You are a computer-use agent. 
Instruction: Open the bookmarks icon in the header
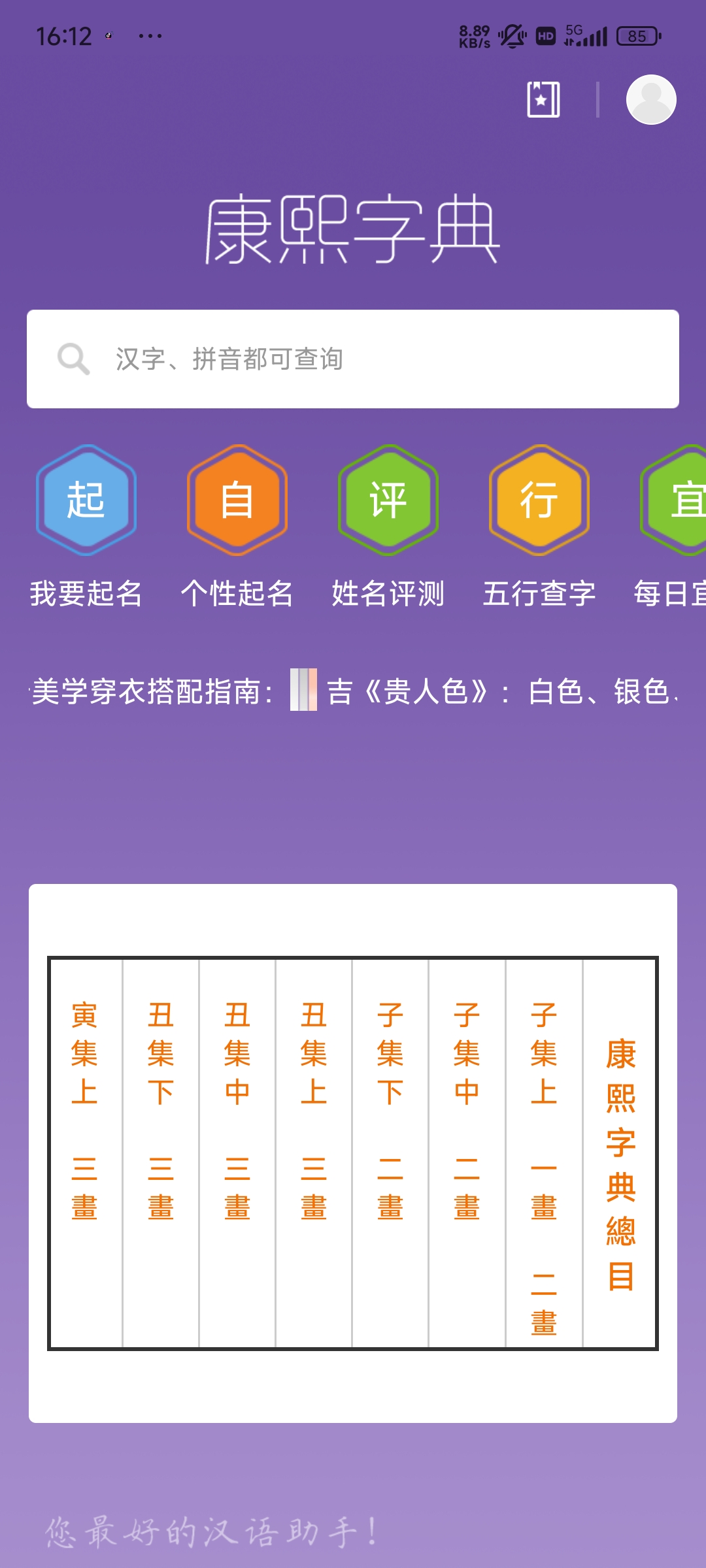pyautogui.click(x=543, y=100)
